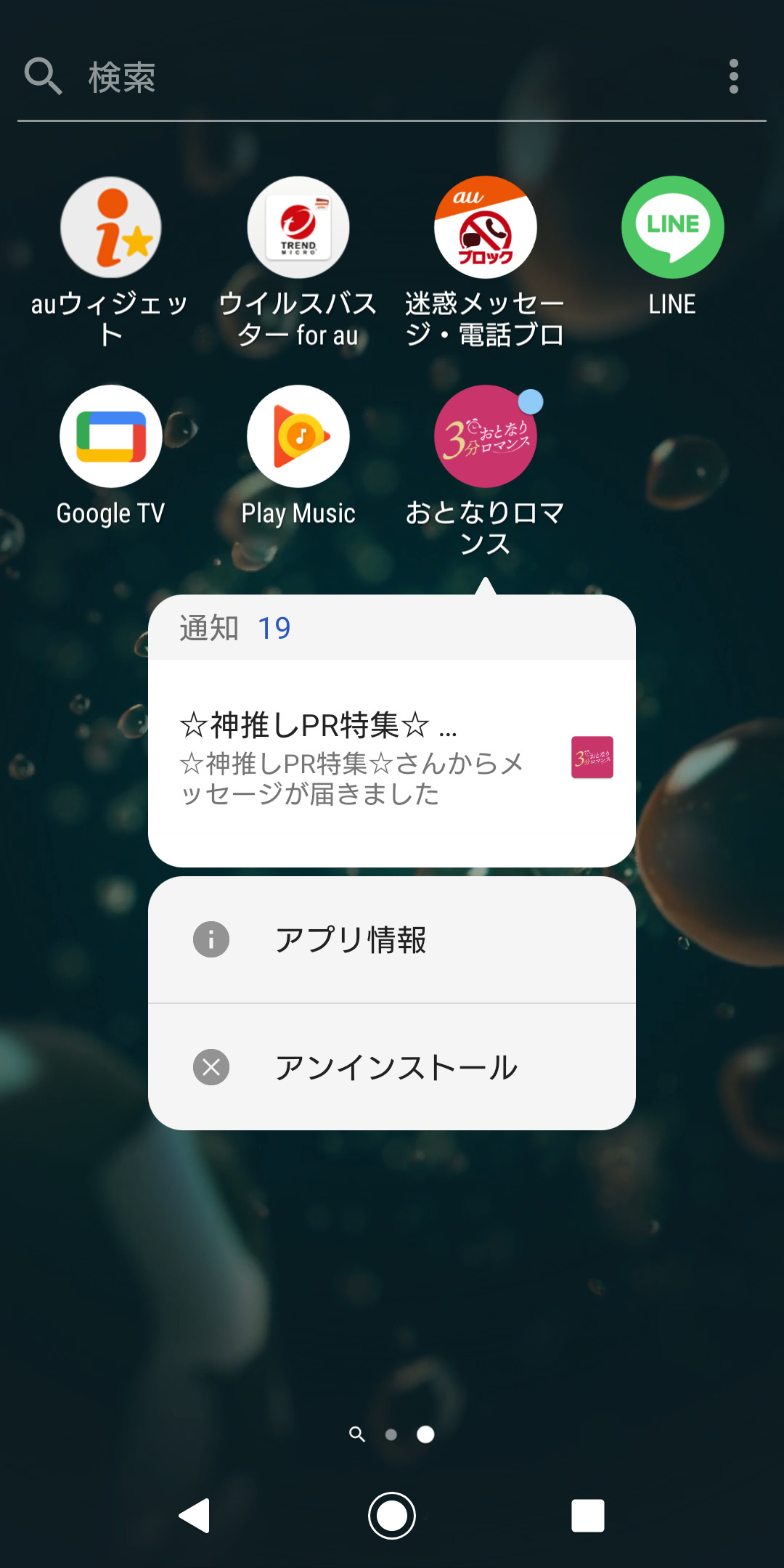The image size is (784, 1568).
Task: Open the recent apps view
Action: point(588,1516)
